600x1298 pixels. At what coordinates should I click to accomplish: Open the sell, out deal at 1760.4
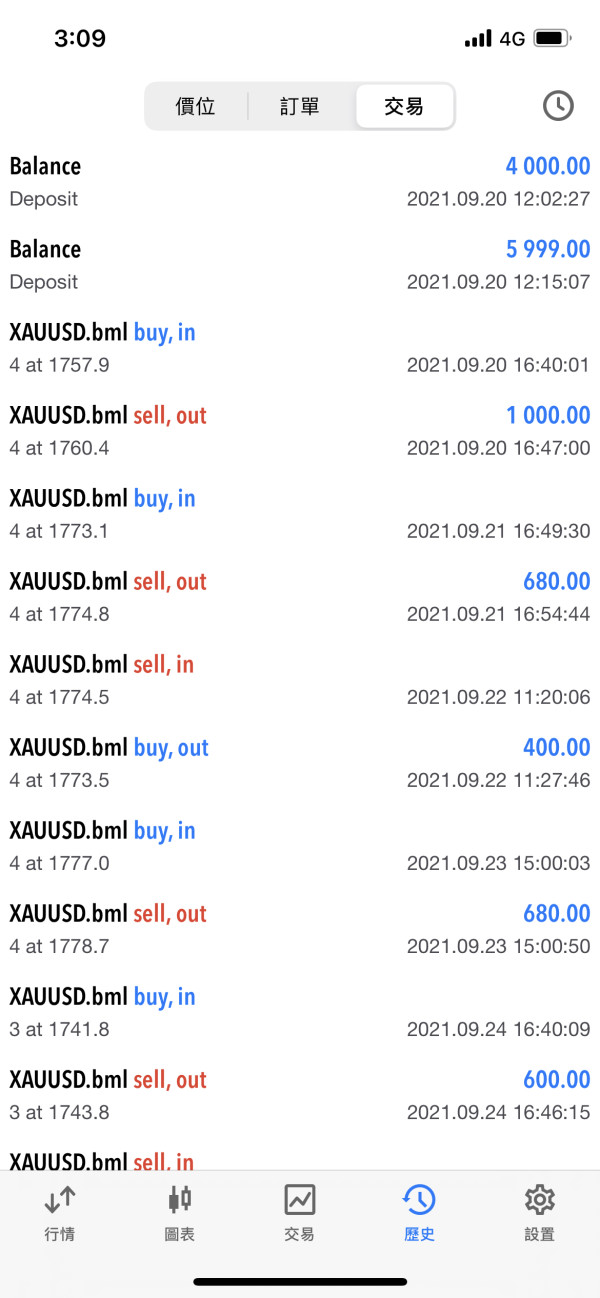300,431
